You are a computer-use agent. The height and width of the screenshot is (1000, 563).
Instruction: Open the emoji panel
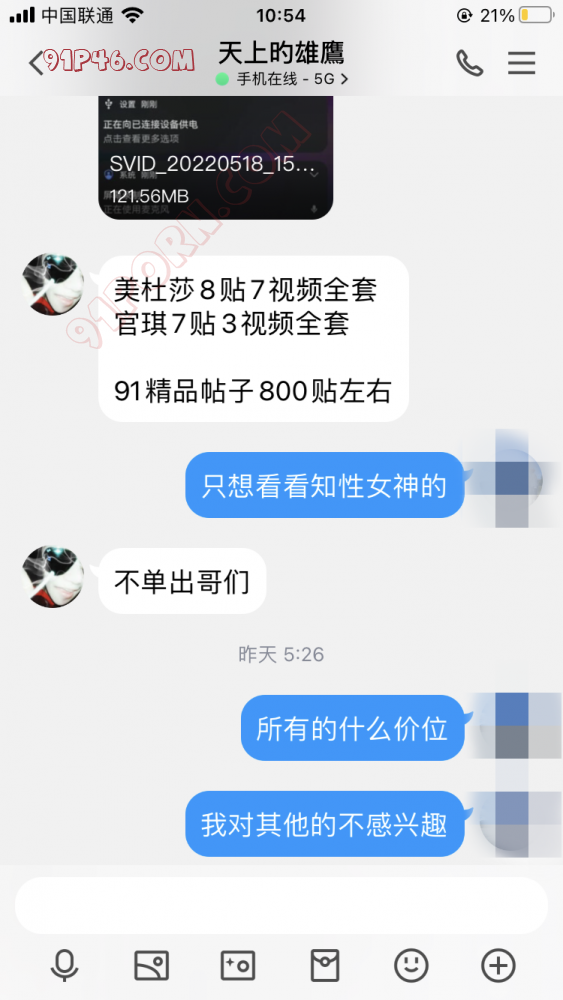pos(411,965)
